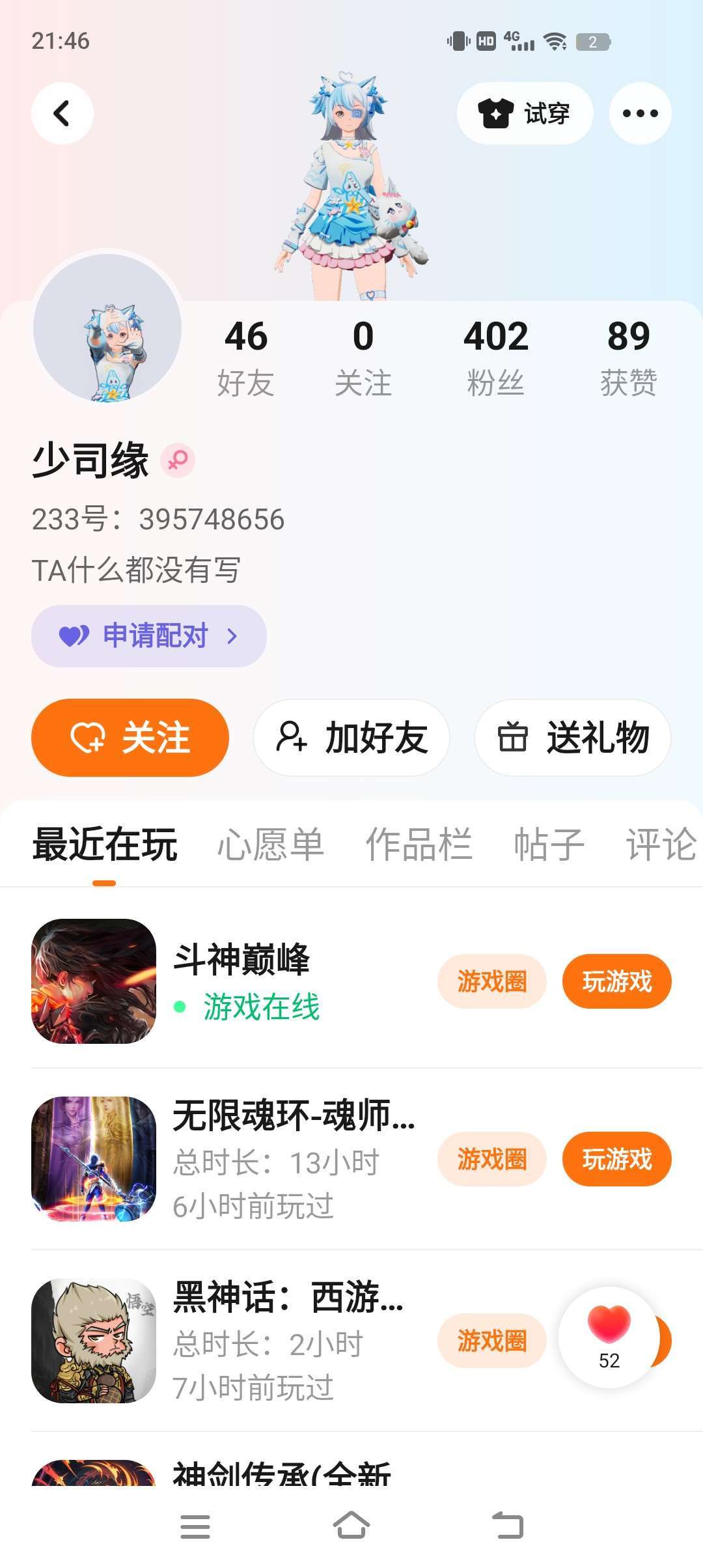703x1568 pixels.
Task: Play 斗神巅峰 via 玩游戏 button
Action: (x=616, y=981)
